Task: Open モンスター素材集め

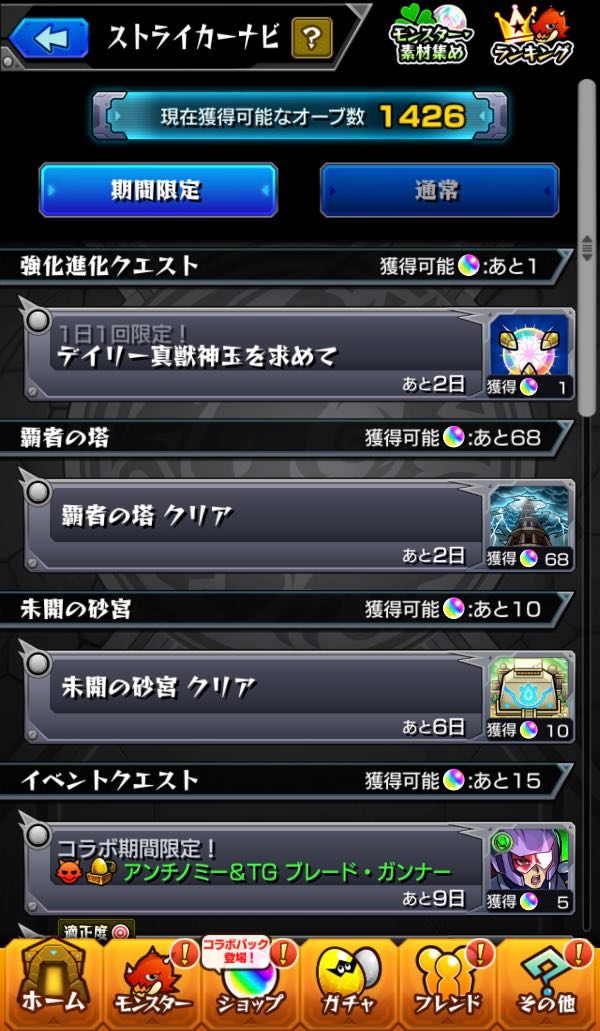Action: pos(428,38)
